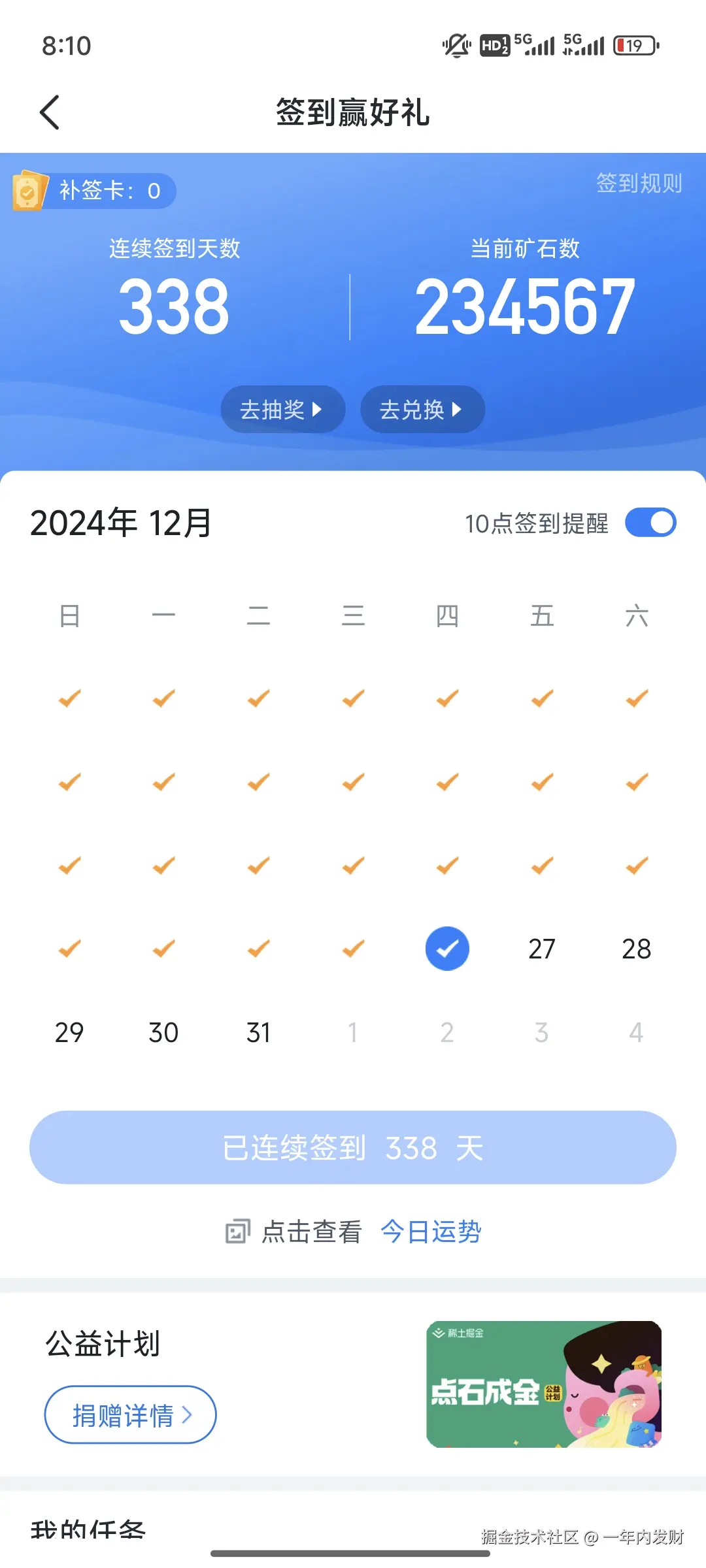Open 今日运势 fortune link
Image resolution: width=706 pixels, height=1568 pixels.
point(431,1232)
